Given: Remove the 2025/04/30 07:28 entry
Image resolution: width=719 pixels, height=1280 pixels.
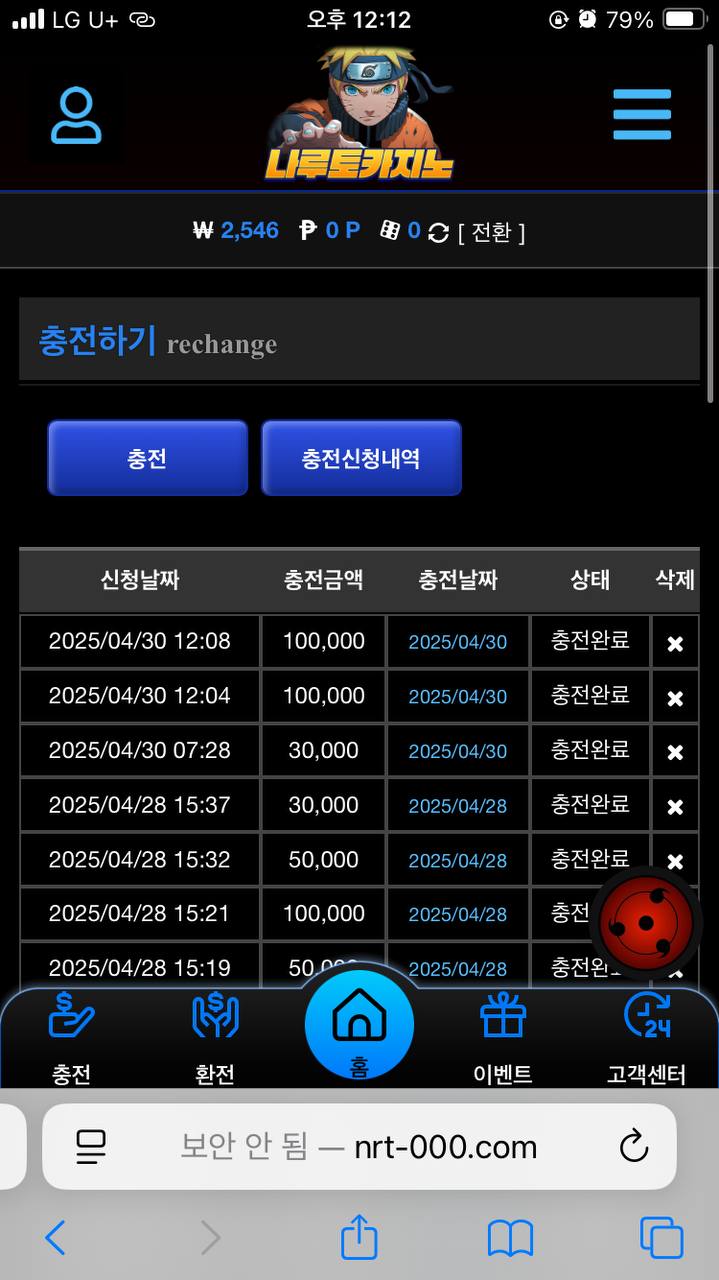Looking at the screenshot, I should pos(675,752).
